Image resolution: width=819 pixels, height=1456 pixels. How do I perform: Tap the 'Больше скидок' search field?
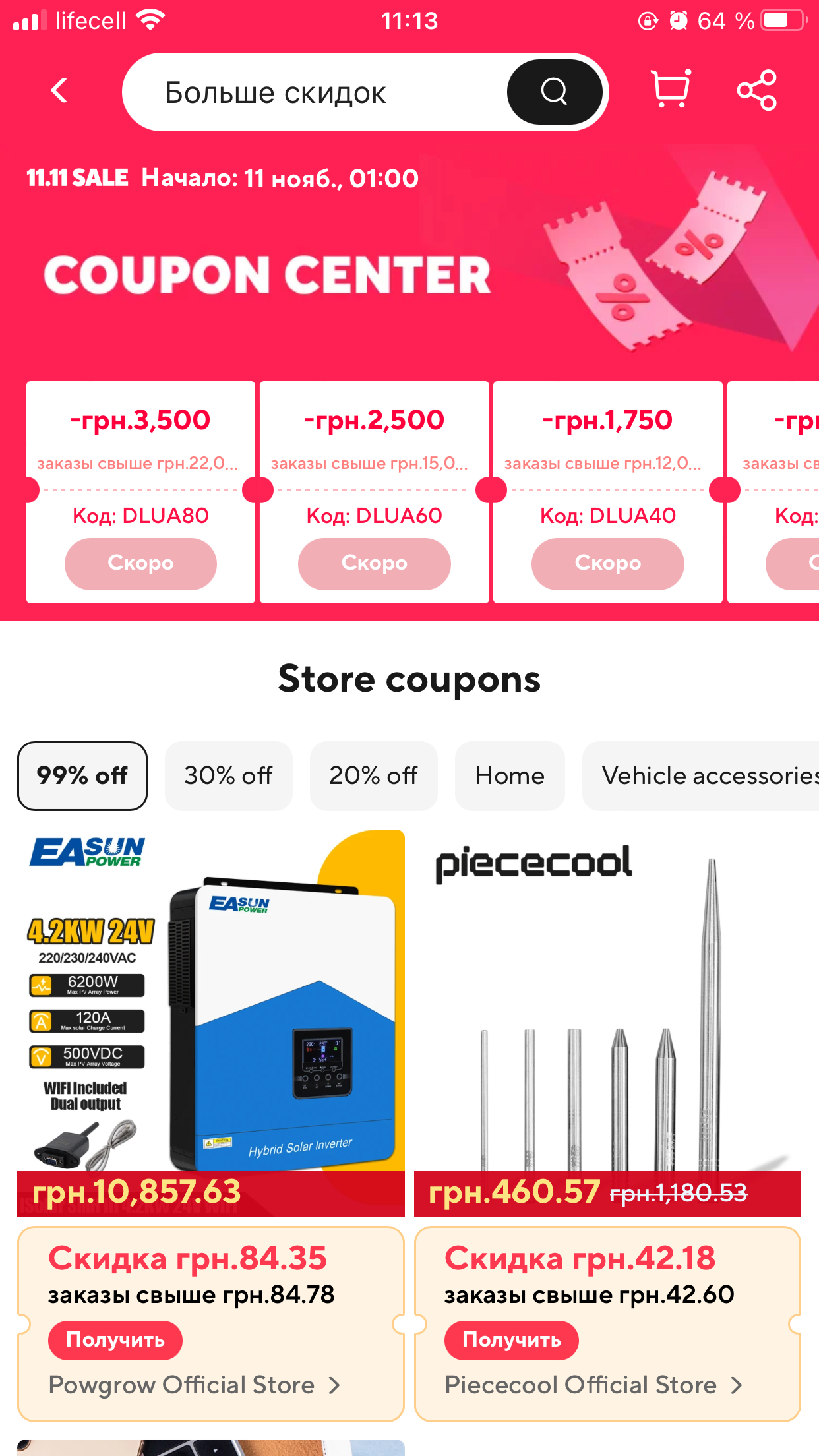point(315,92)
